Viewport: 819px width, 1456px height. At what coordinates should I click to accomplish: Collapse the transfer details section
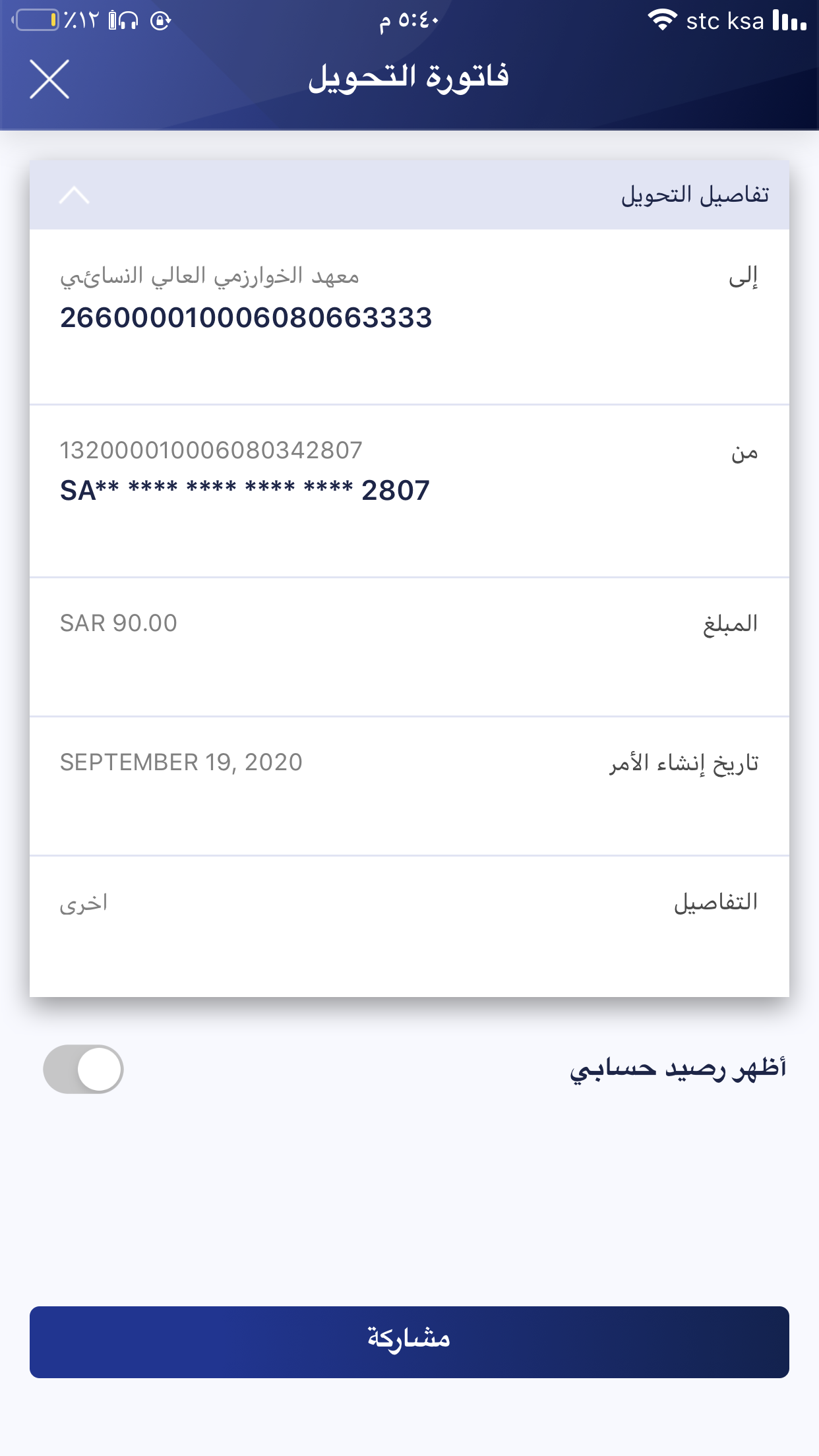(75, 196)
